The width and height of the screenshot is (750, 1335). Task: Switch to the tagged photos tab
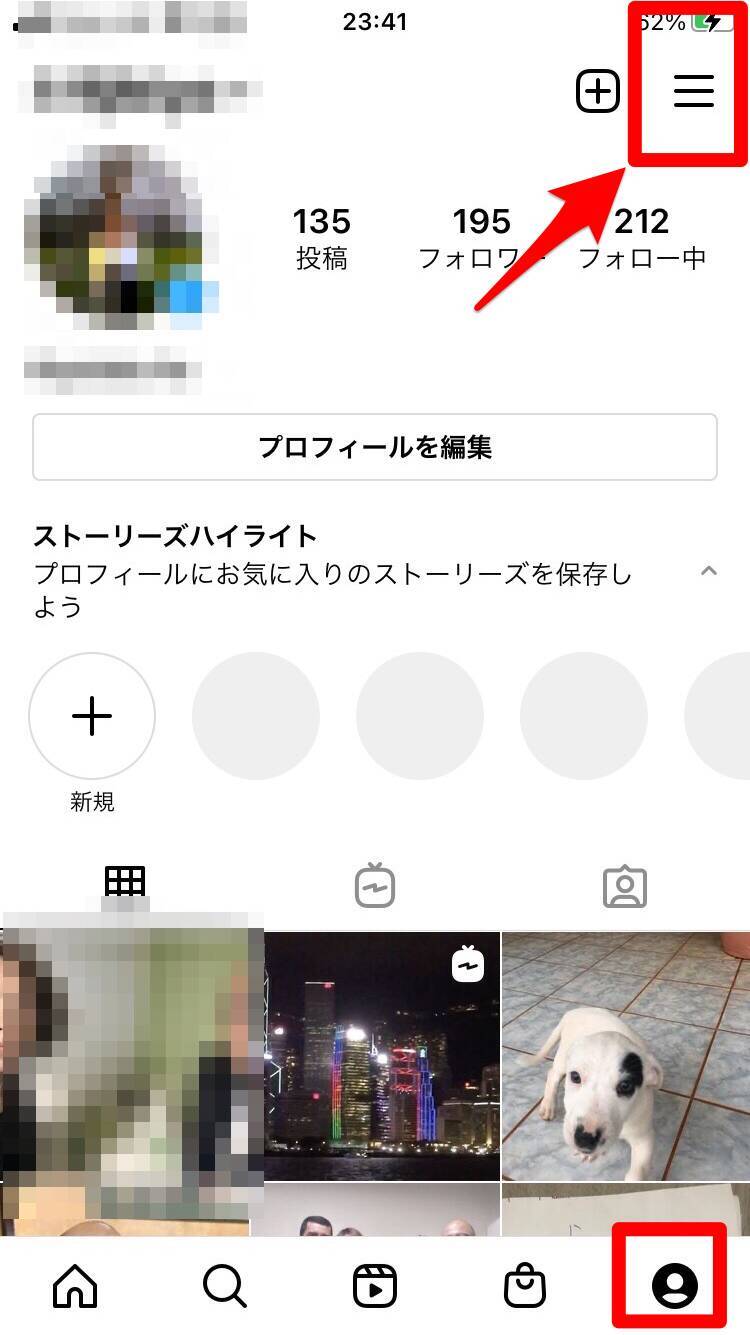625,886
